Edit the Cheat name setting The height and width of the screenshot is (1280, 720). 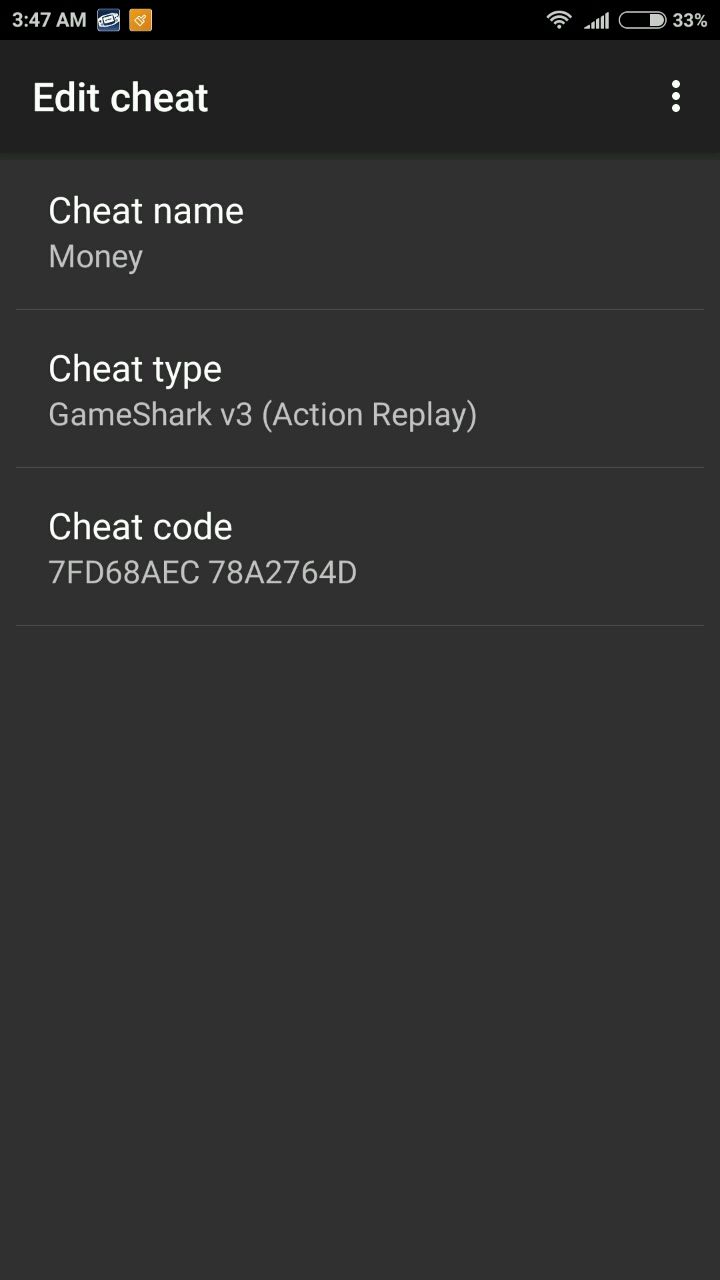pyautogui.click(x=360, y=232)
